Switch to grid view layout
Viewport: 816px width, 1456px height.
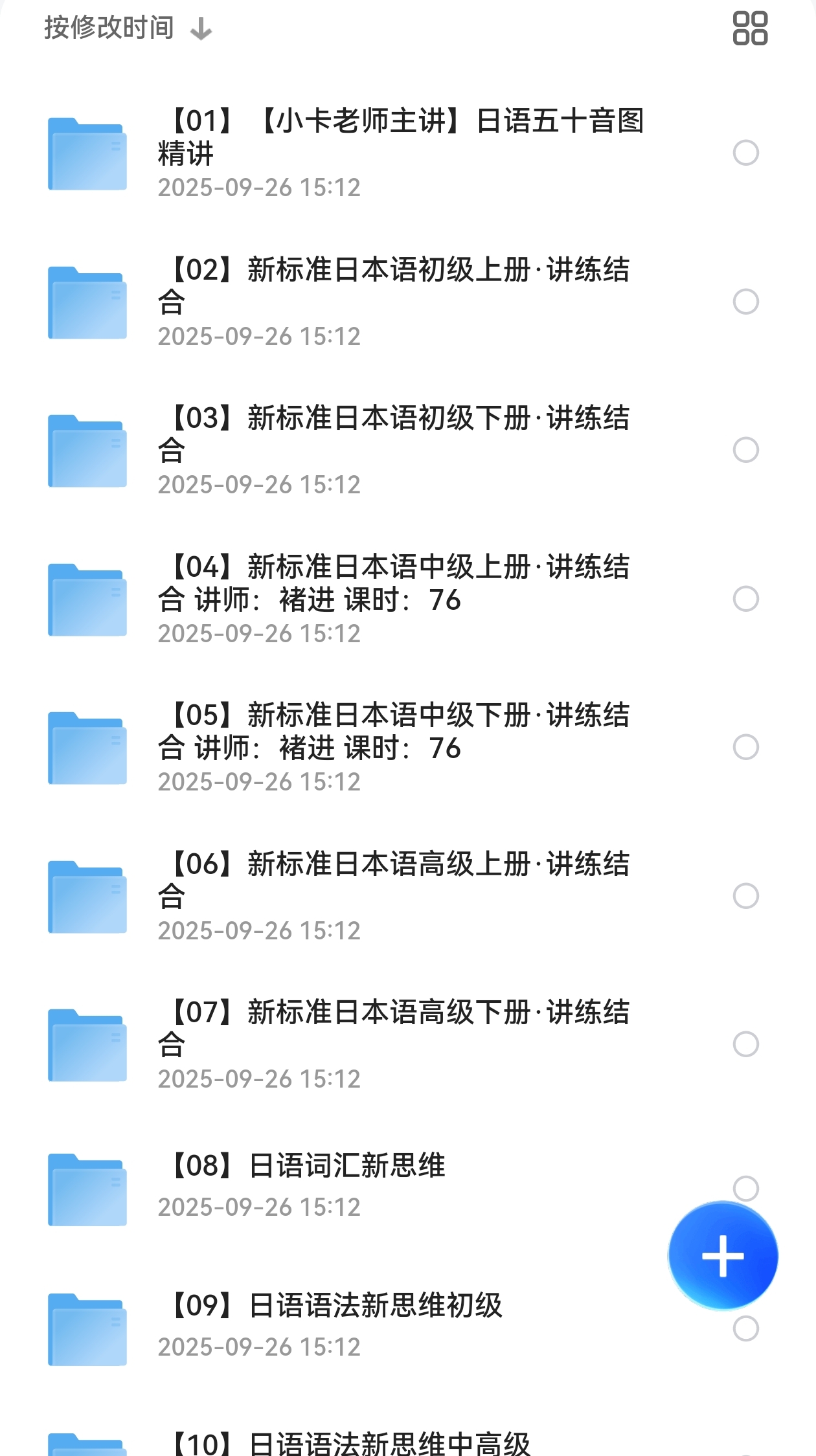[x=750, y=28]
